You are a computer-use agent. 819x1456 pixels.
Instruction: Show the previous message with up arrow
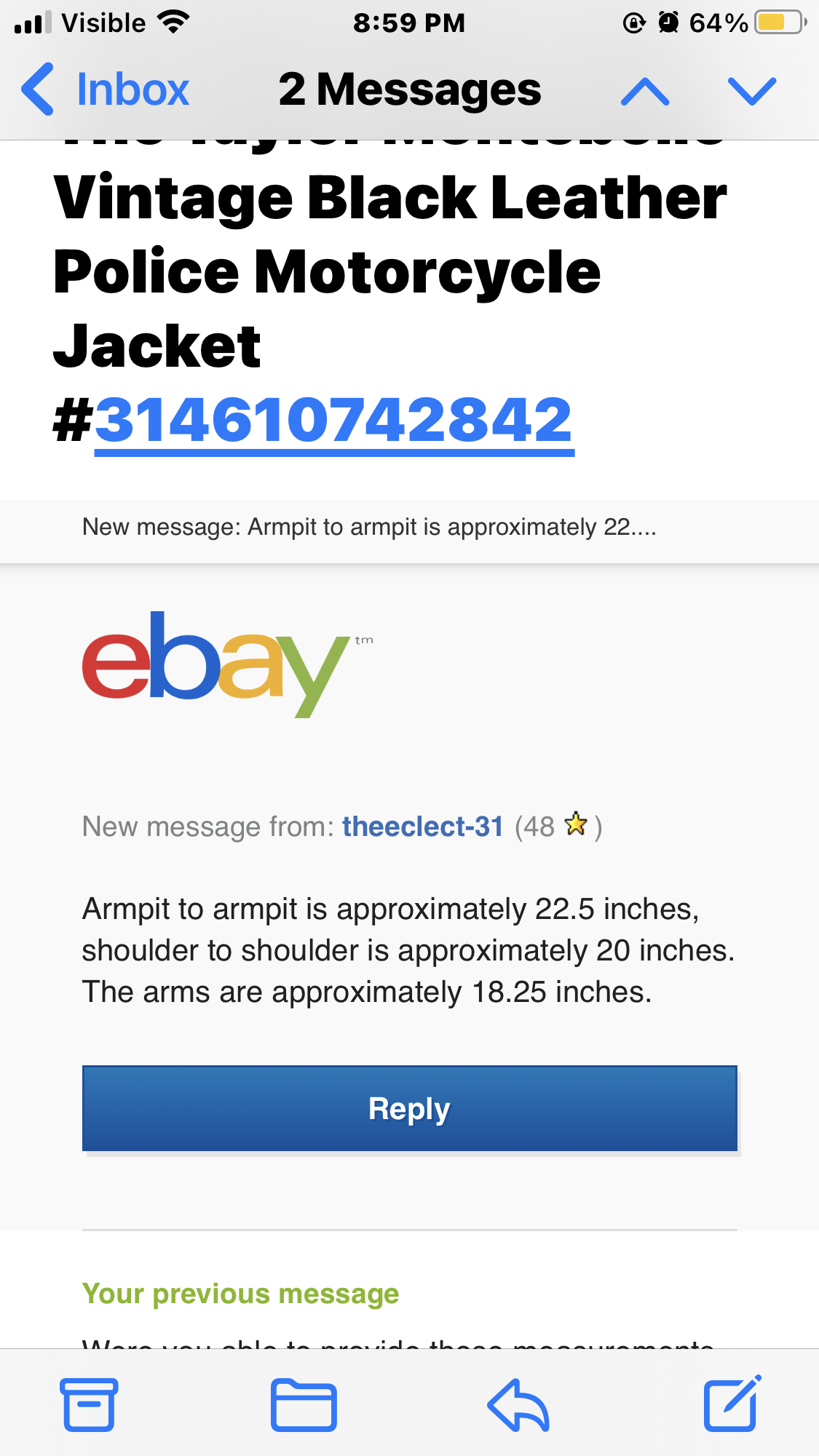point(645,92)
